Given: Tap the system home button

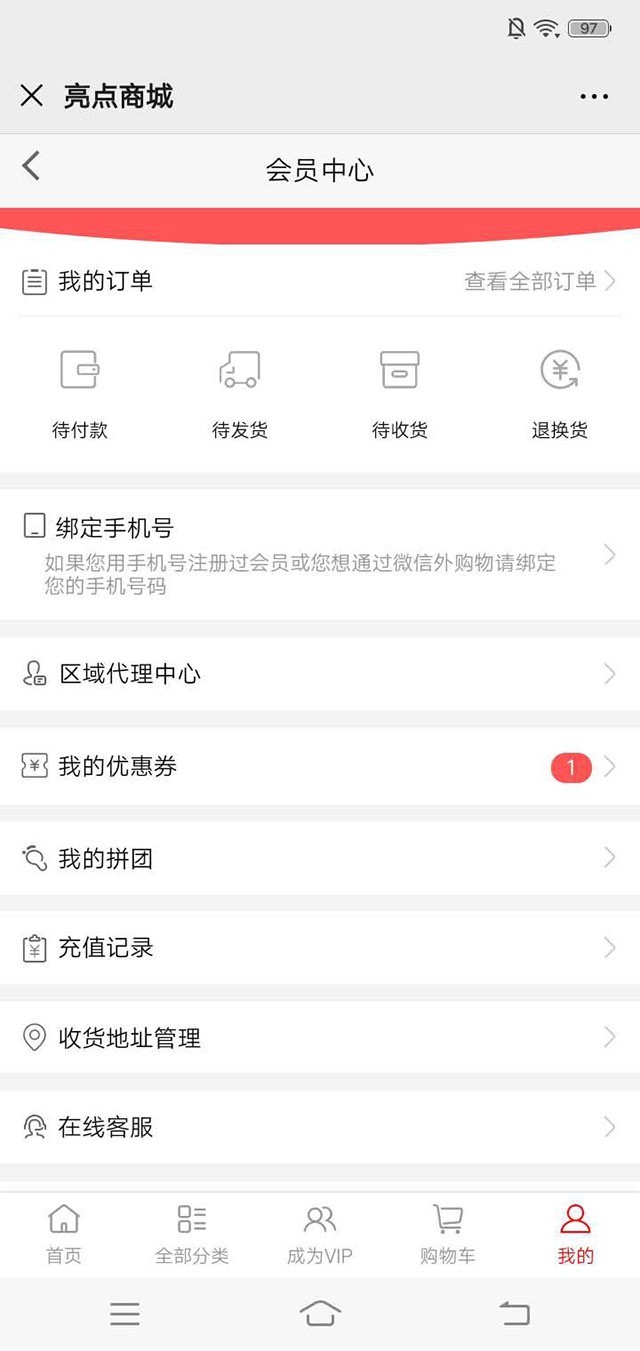Looking at the screenshot, I should (x=320, y=1314).
